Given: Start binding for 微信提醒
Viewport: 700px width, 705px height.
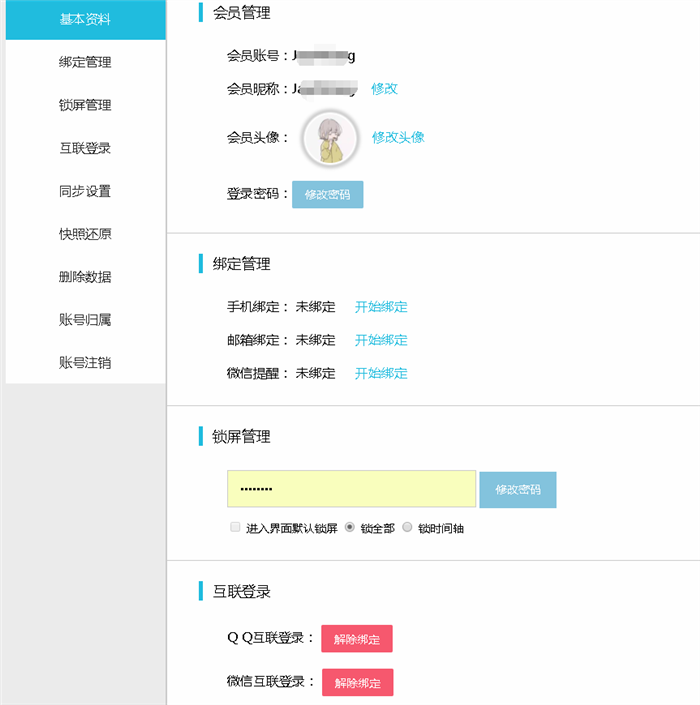Looking at the screenshot, I should pyautogui.click(x=381, y=373).
